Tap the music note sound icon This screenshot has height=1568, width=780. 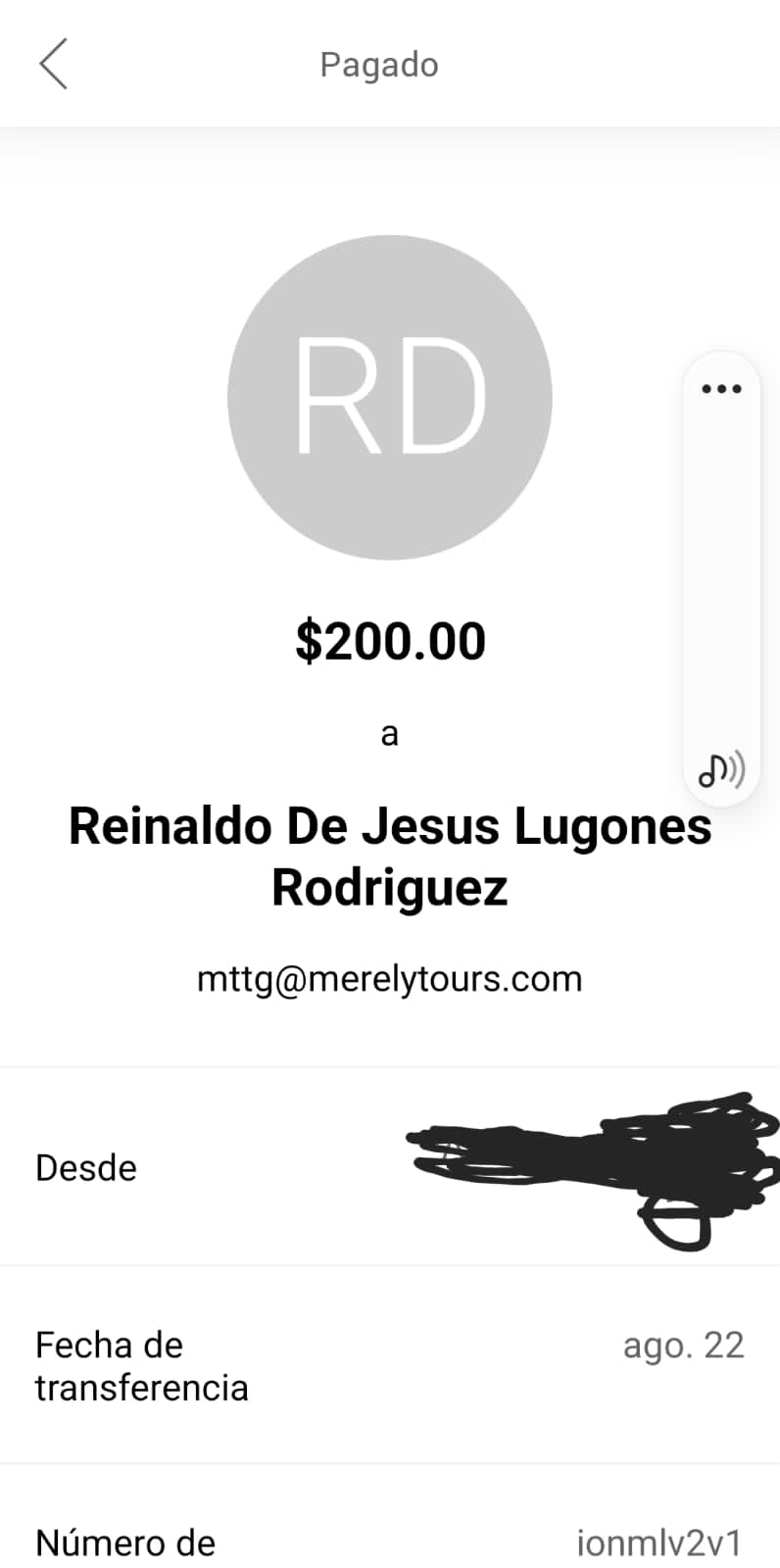pyautogui.click(x=721, y=770)
